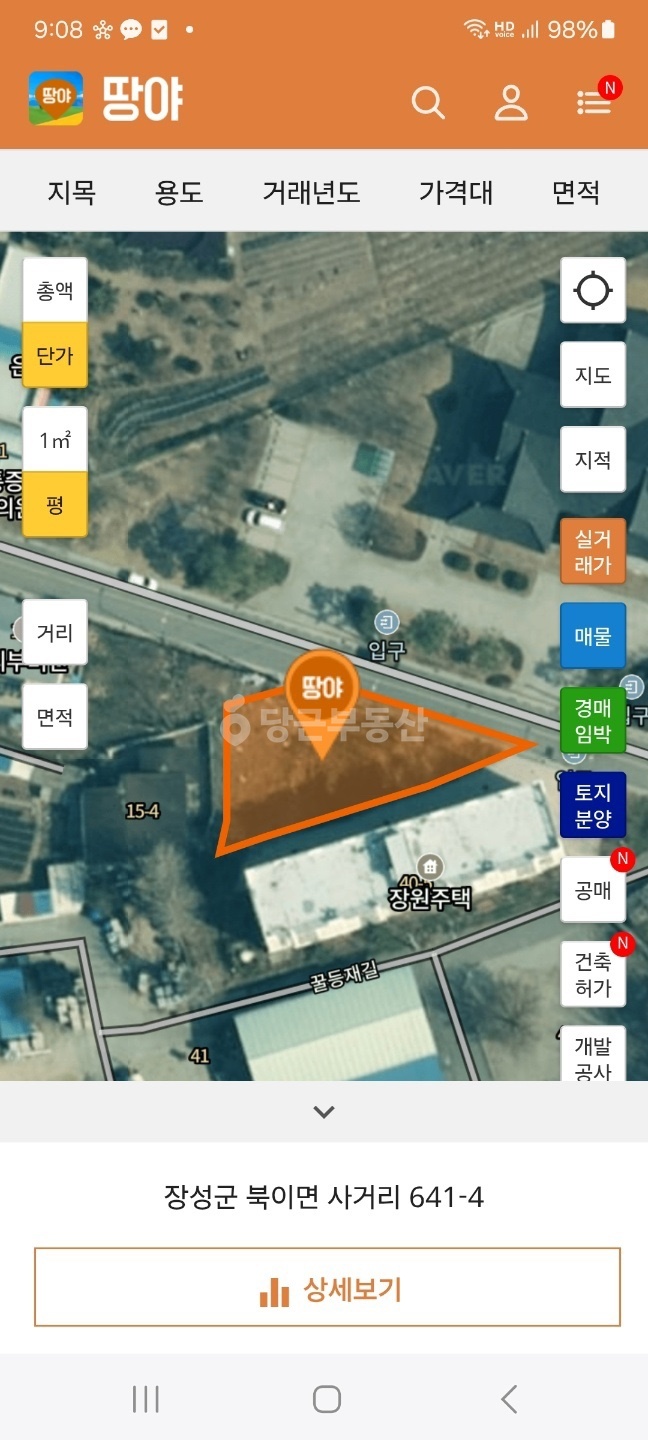This screenshot has height=1440, width=648.
Task: Open the 거래년도 filter
Action: click(311, 191)
